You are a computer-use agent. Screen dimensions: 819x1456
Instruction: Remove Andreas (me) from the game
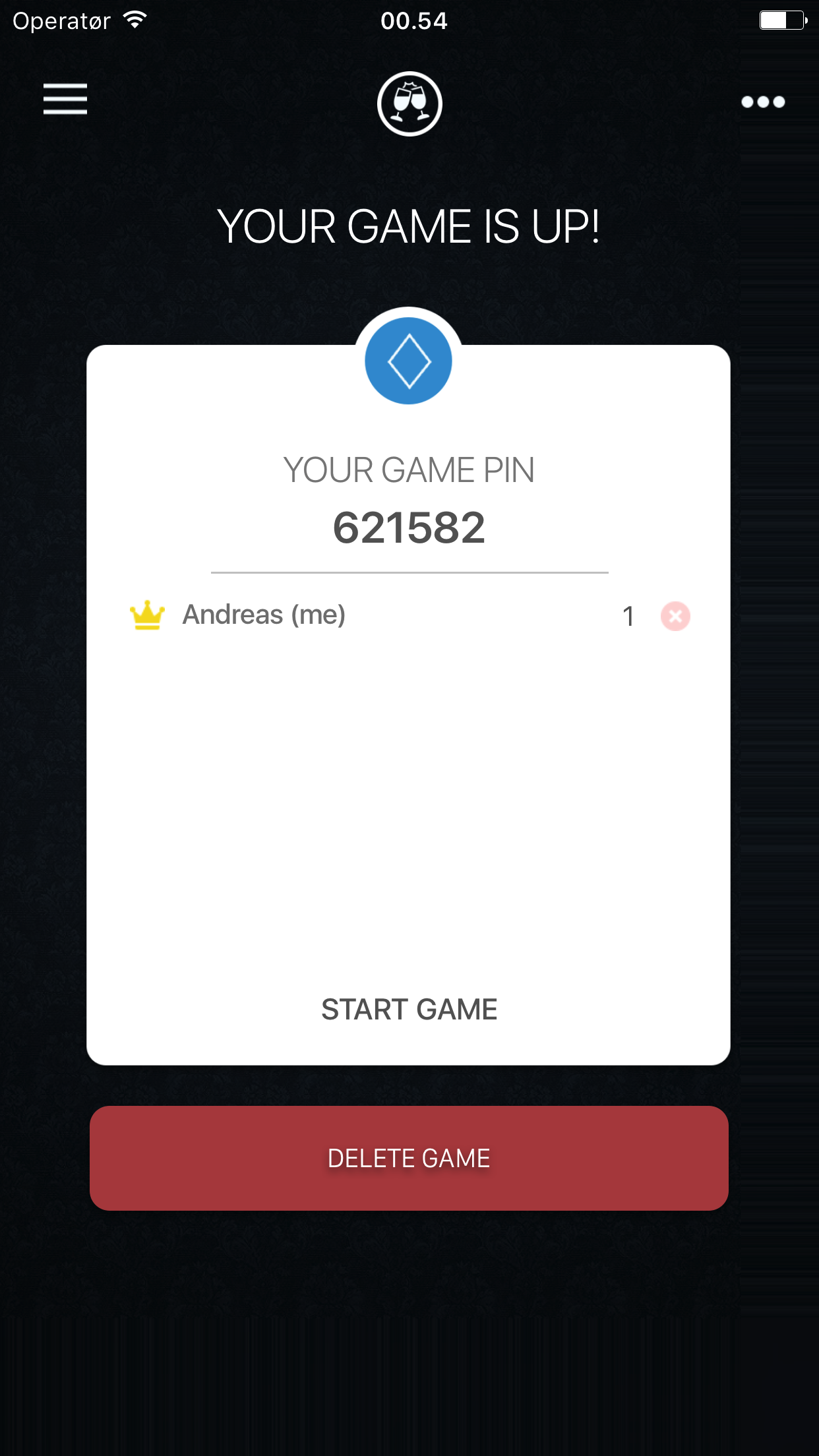tap(675, 617)
